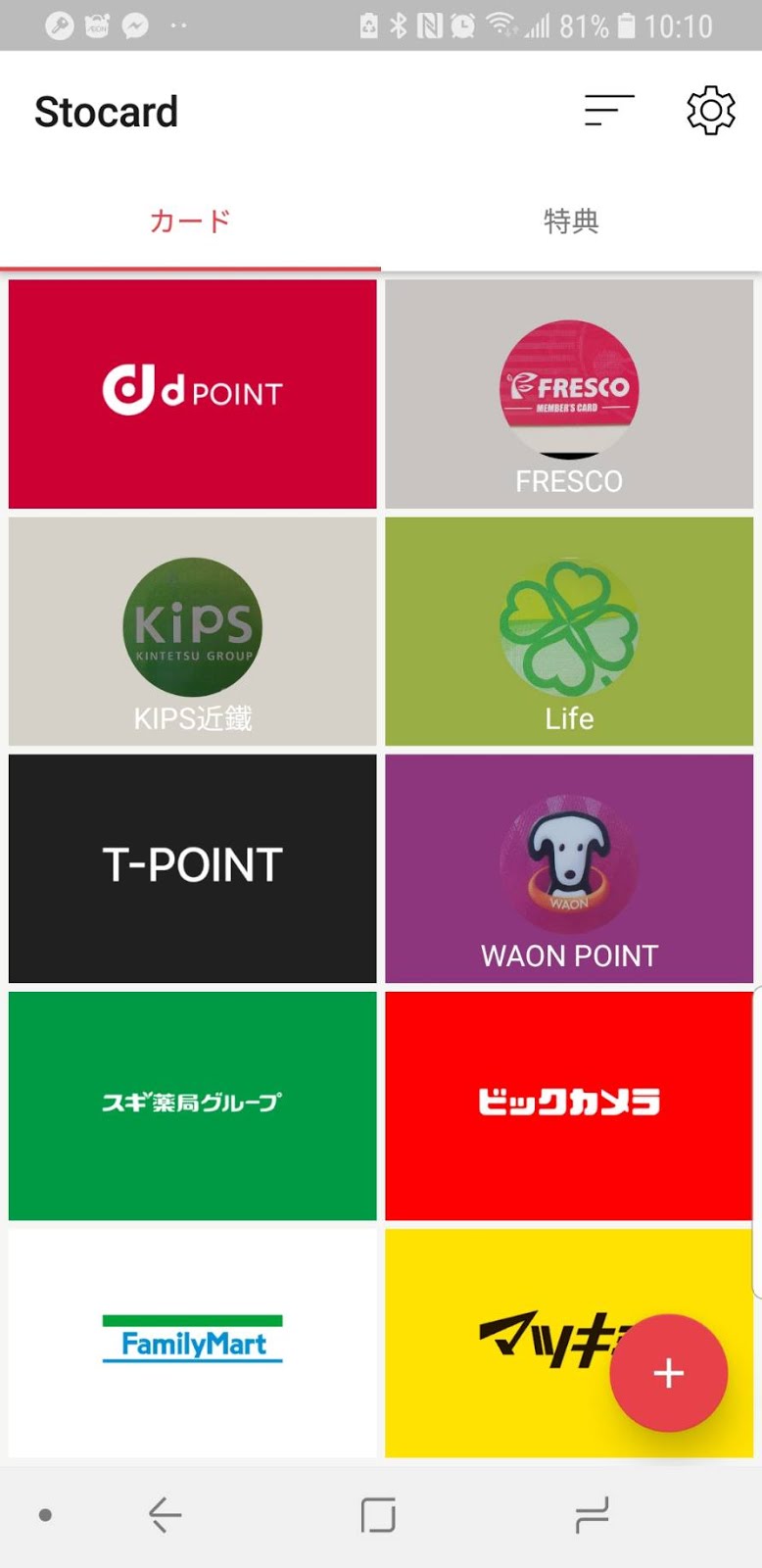Open the settings gear
762x1568 pixels.
tap(710, 111)
